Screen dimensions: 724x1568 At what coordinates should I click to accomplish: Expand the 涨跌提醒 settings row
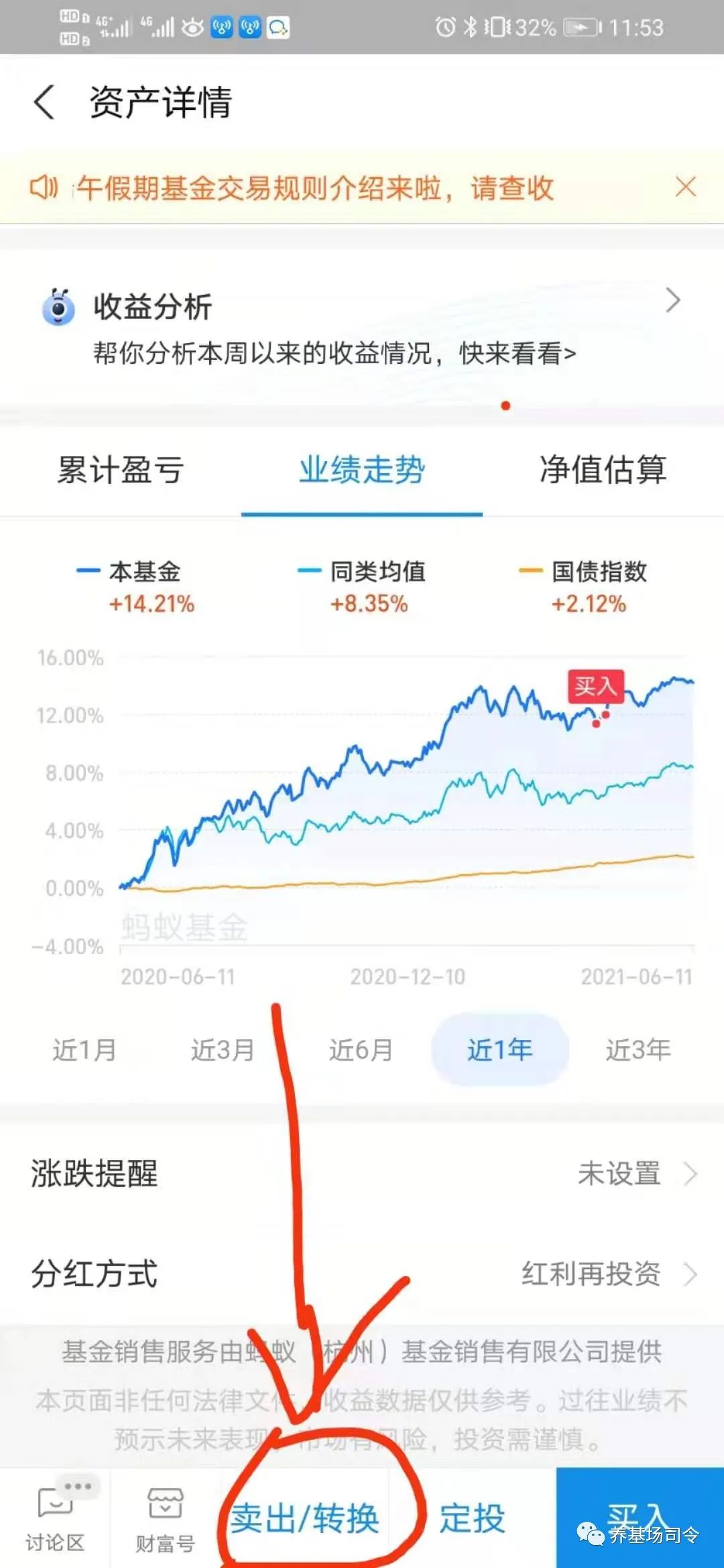(362, 1173)
